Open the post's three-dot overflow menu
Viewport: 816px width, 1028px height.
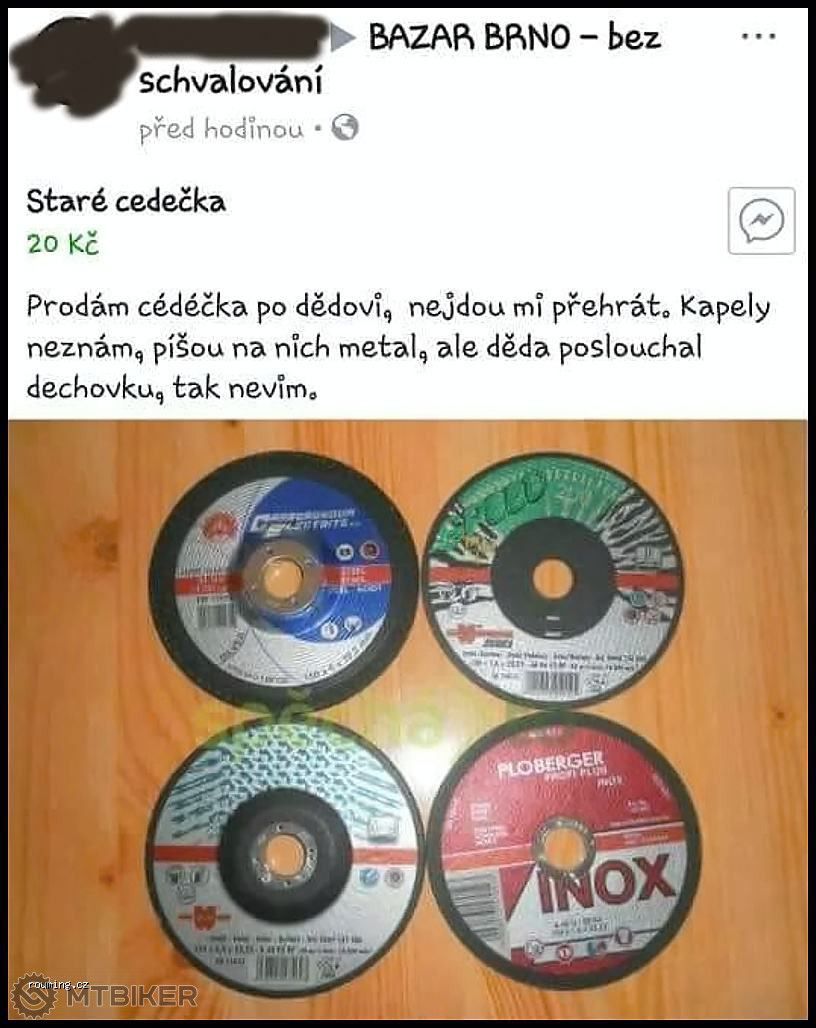758,37
